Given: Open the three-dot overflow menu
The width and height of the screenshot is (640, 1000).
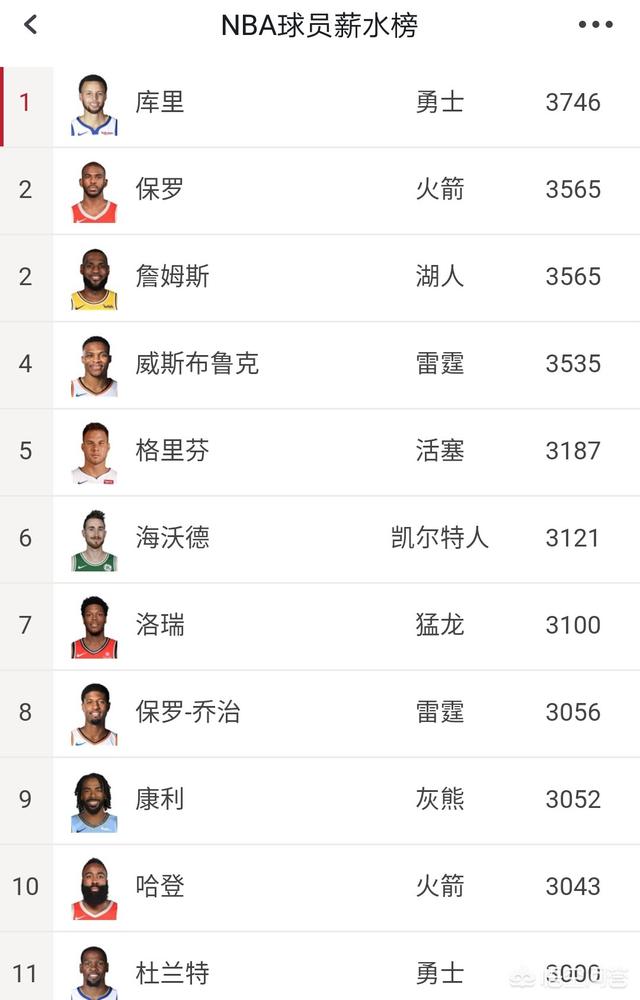Looking at the screenshot, I should 595,25.
